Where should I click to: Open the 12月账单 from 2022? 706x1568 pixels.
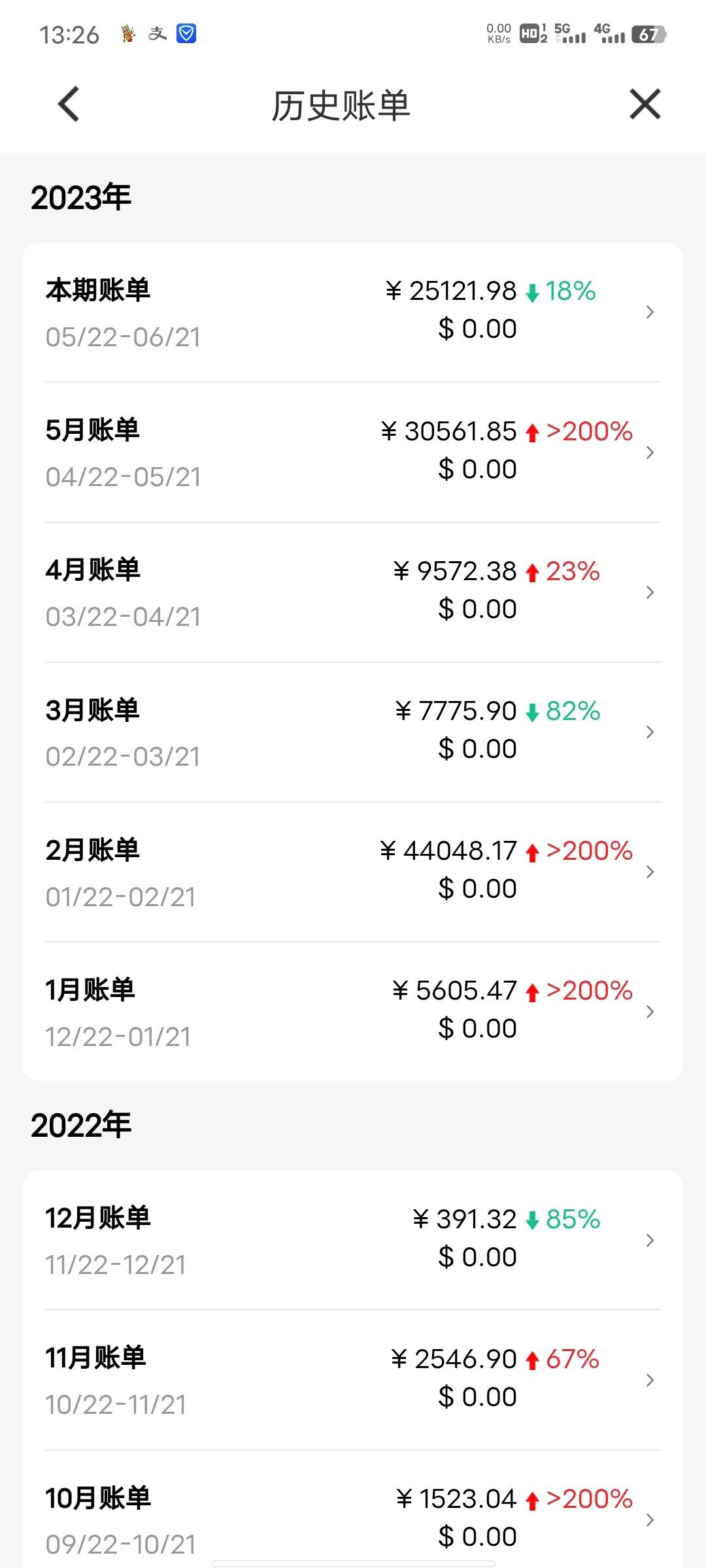click(353, 1240)
